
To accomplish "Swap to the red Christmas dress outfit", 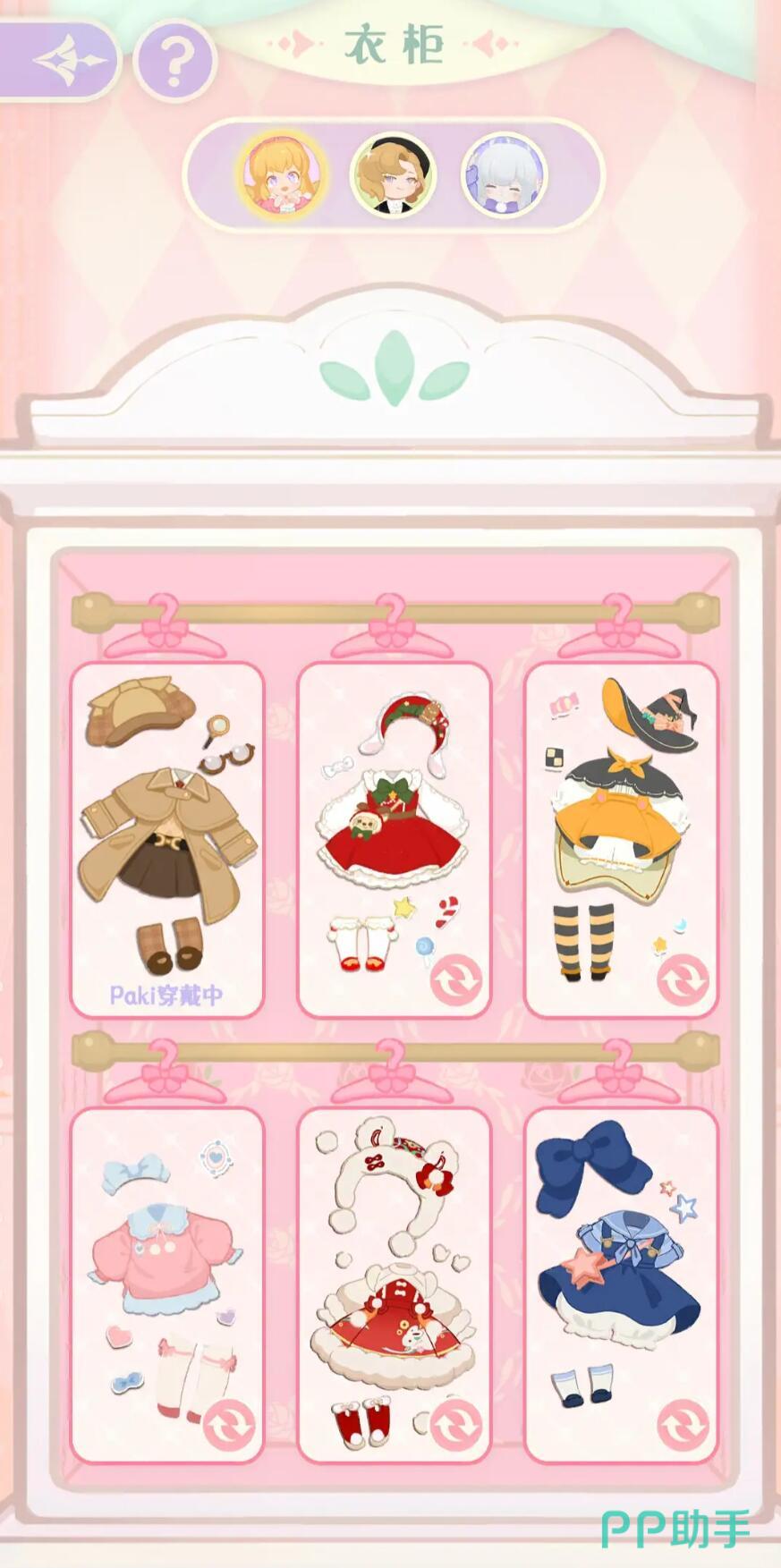I will point(456,979).
